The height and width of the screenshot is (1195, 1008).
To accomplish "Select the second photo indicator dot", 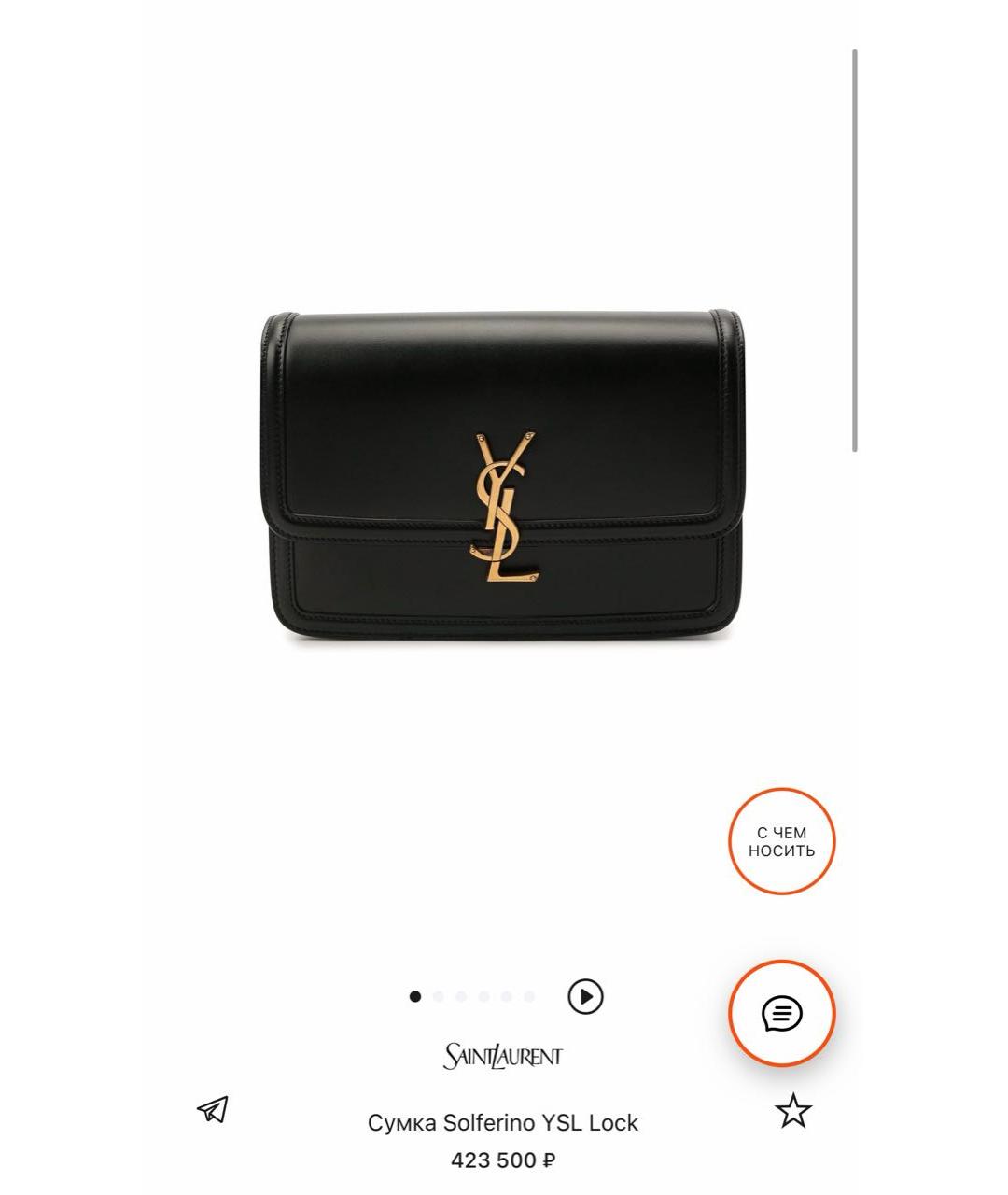I will point(439,996).
